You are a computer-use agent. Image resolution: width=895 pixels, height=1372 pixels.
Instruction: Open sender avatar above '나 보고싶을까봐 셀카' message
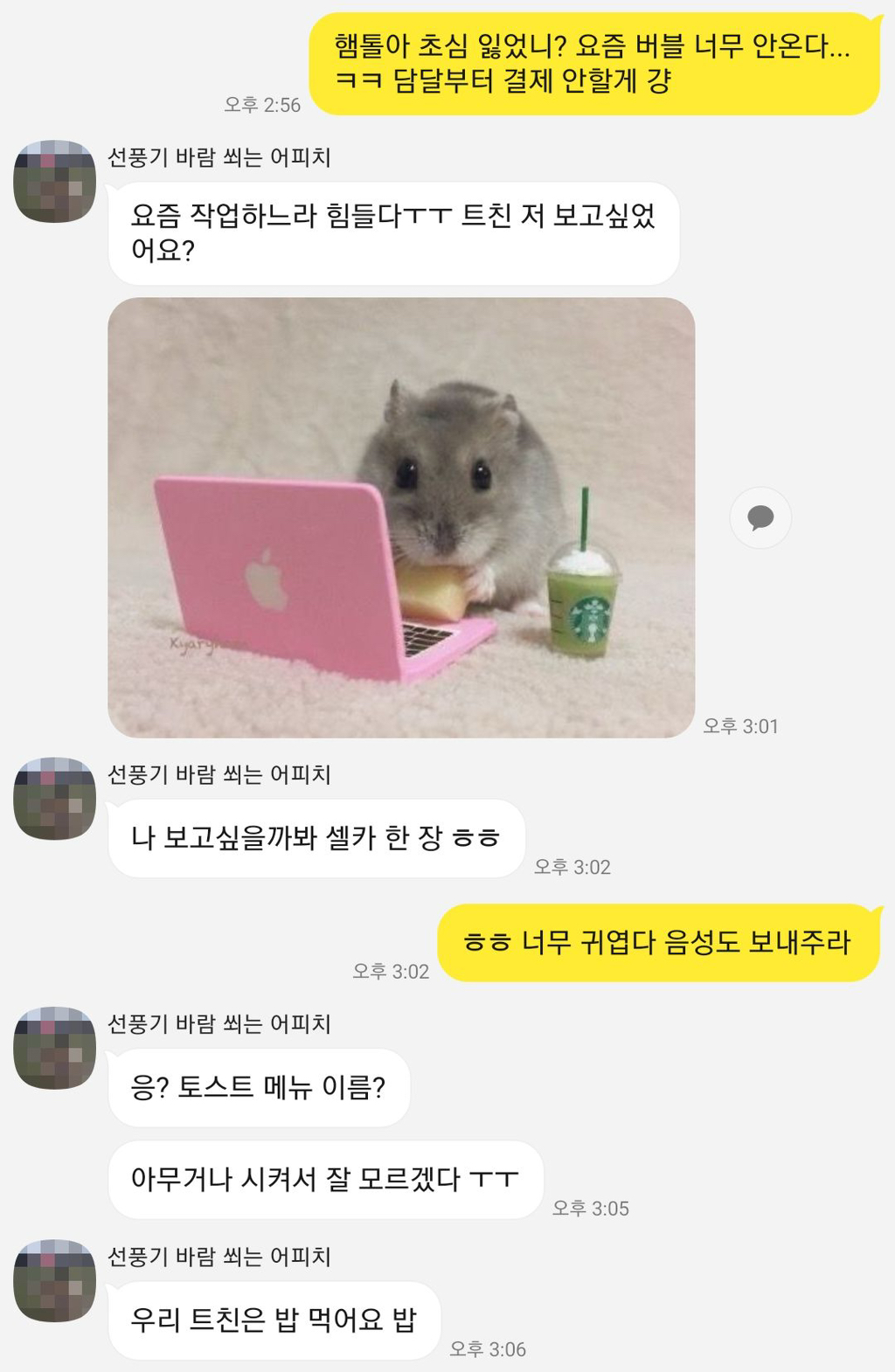[54, 798]
